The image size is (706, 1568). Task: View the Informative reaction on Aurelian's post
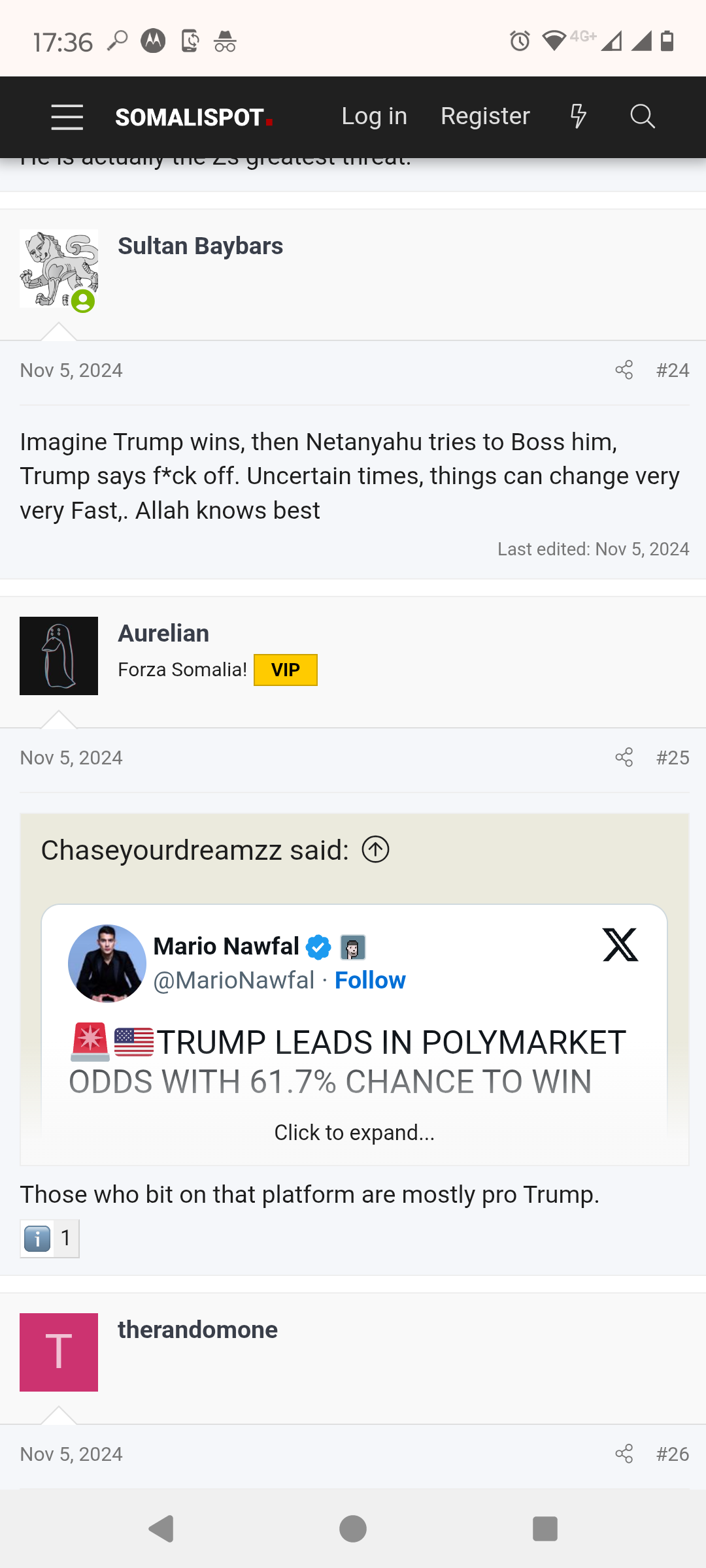click(x=50, y=1238)
